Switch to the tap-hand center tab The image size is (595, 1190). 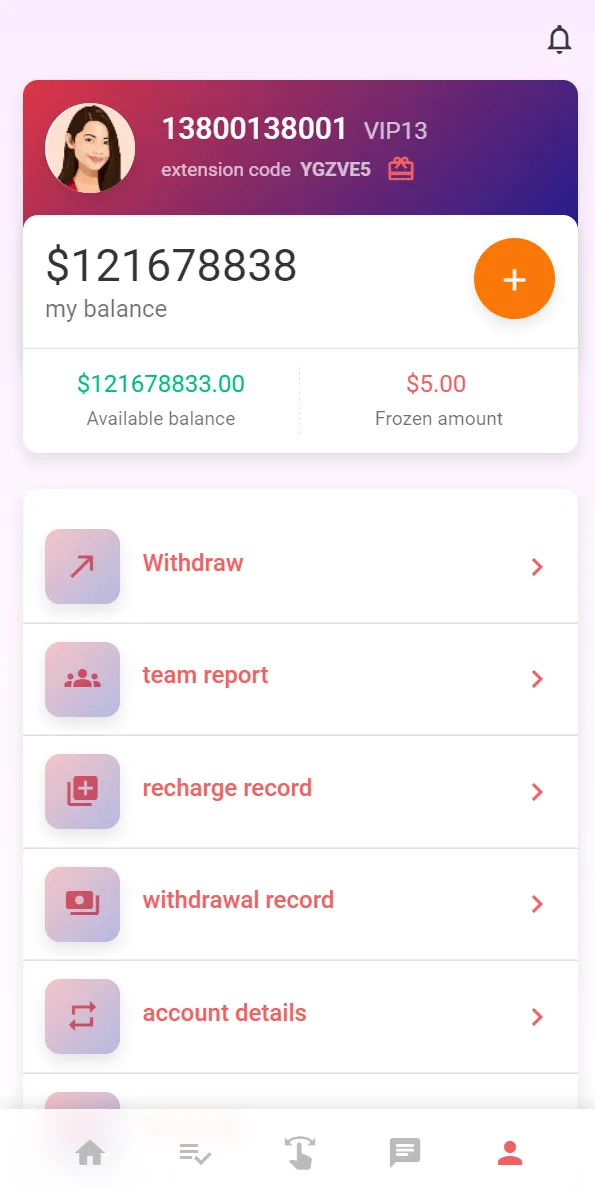pos(300,1153)
